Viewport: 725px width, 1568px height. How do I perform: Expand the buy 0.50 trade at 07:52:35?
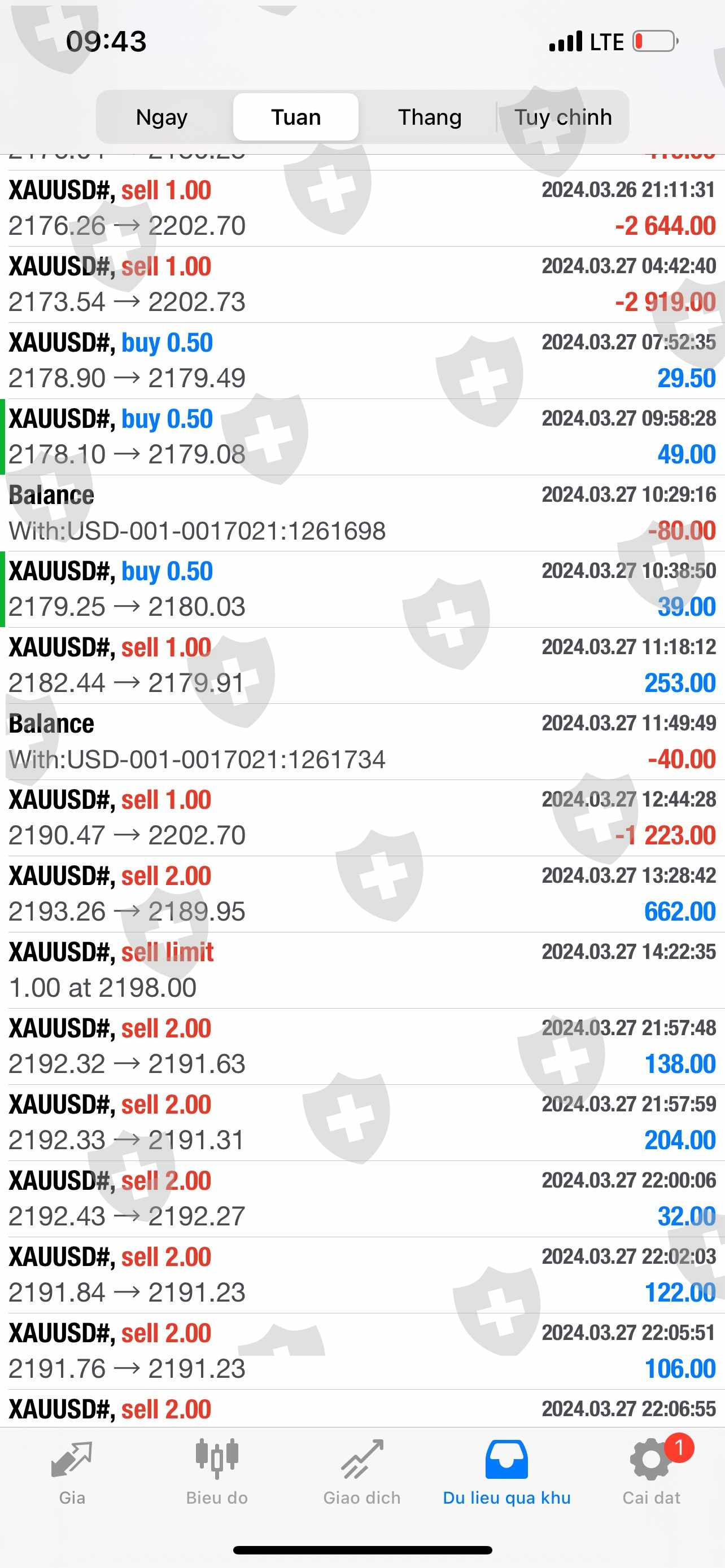click(362, 360)
